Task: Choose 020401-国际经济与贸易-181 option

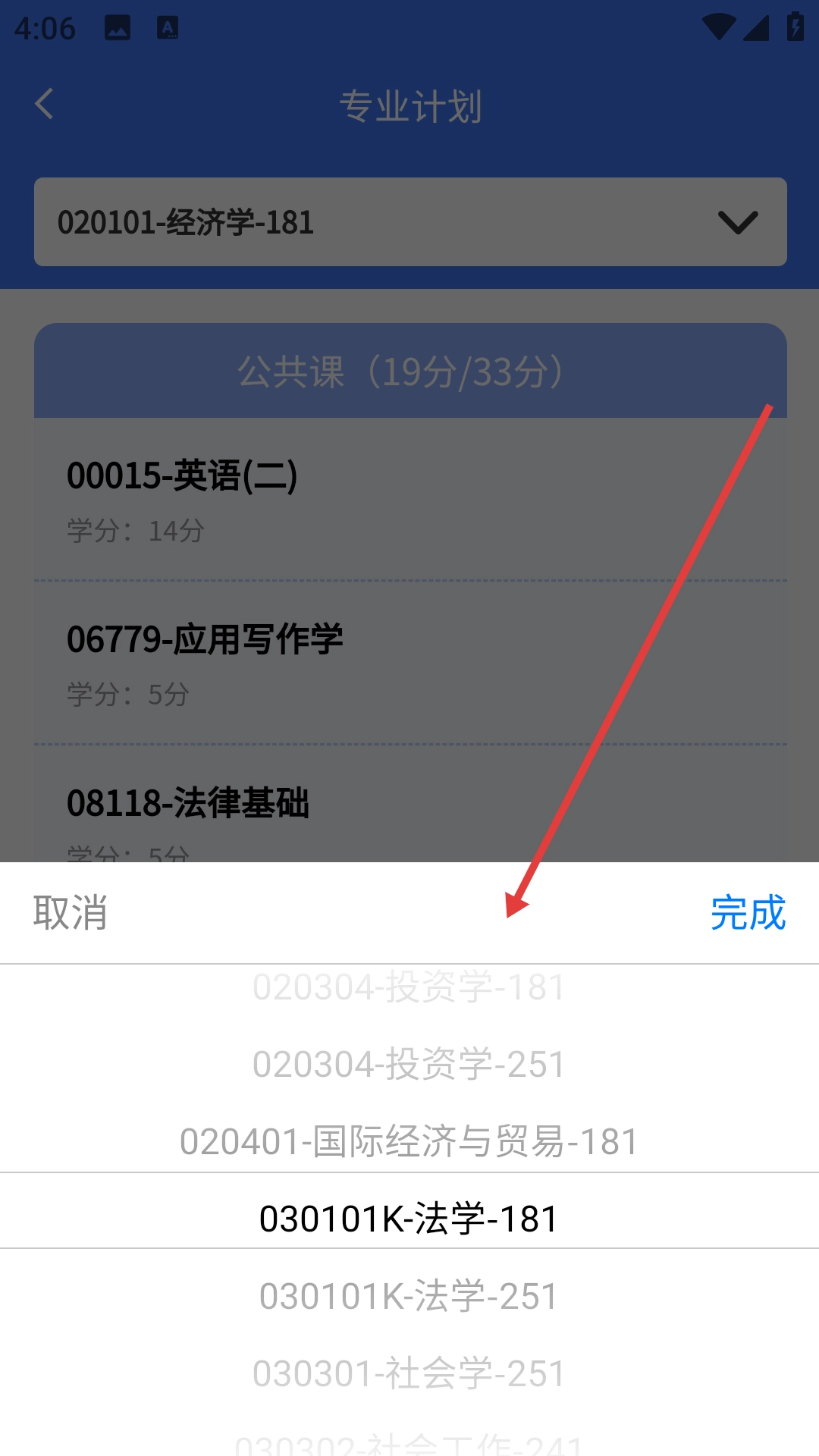Action: point(409,1141)
